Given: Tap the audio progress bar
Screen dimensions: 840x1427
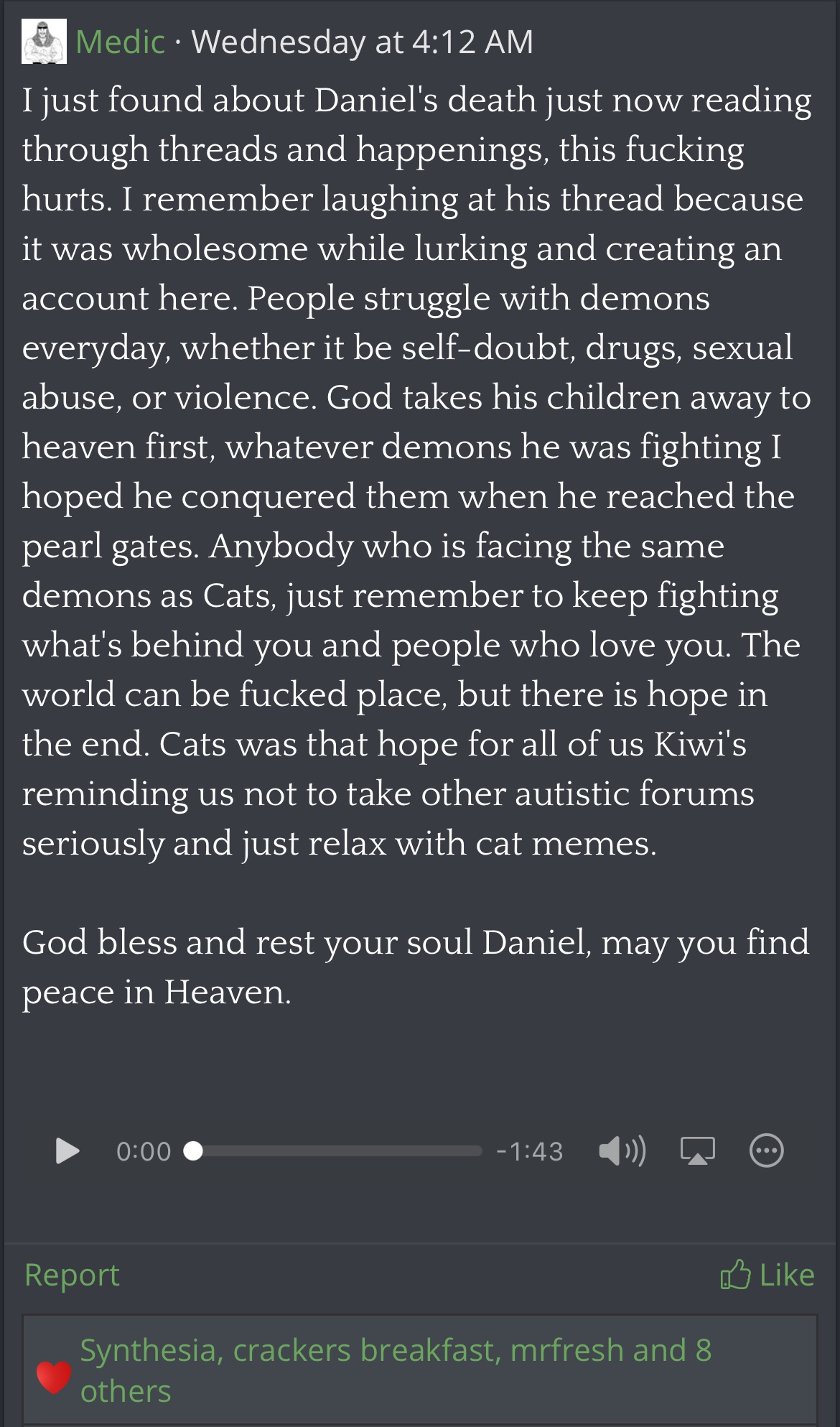Looking at the screenshot, I should coord(337,1151).
